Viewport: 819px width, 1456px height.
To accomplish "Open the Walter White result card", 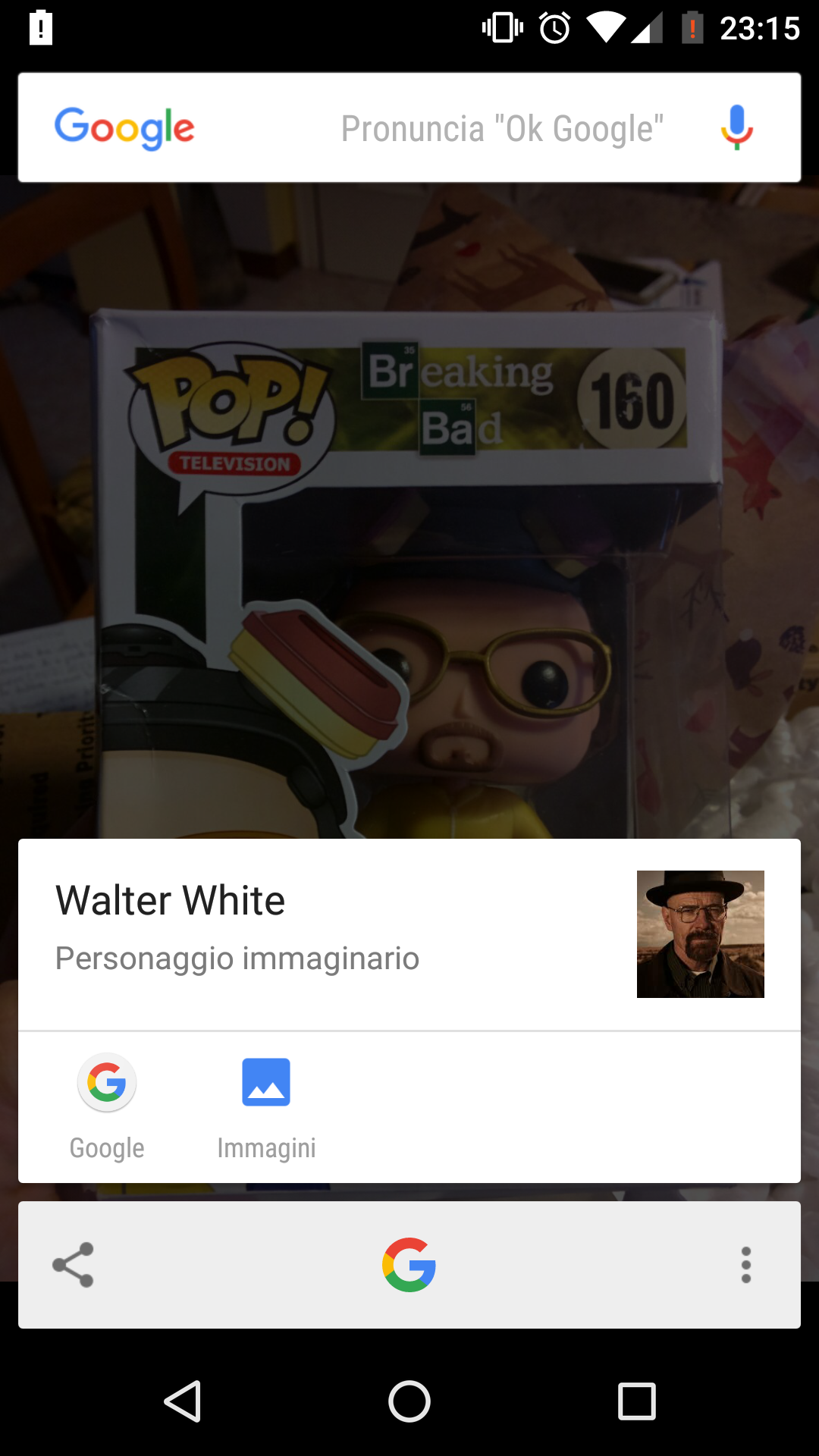I will coord(409,934).
